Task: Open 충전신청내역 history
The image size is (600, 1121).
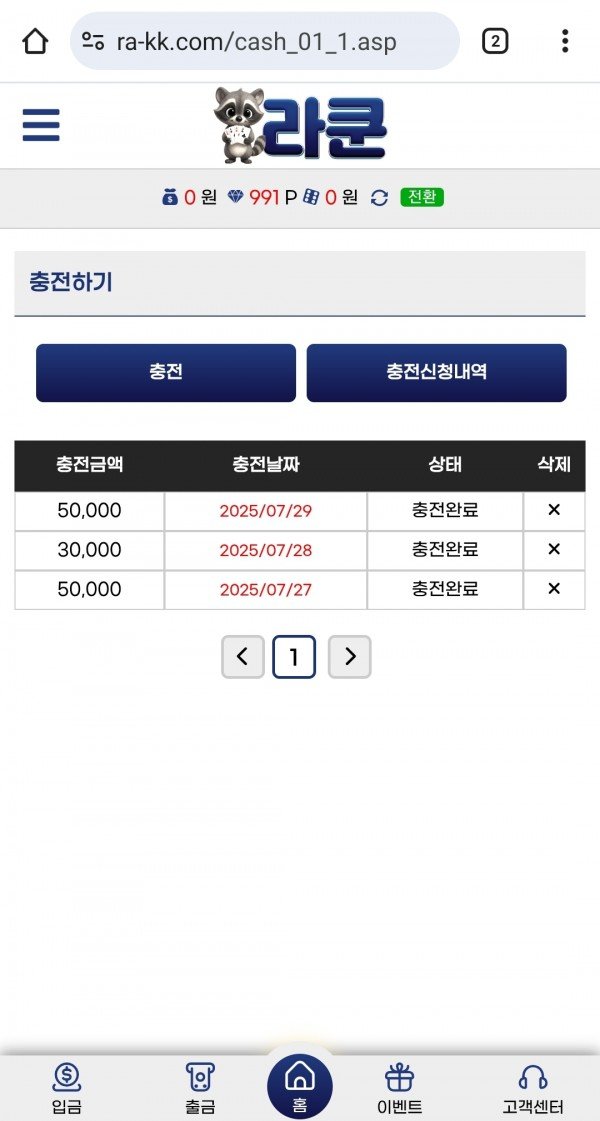Action: pyautogui.click(x=436, y=373)
